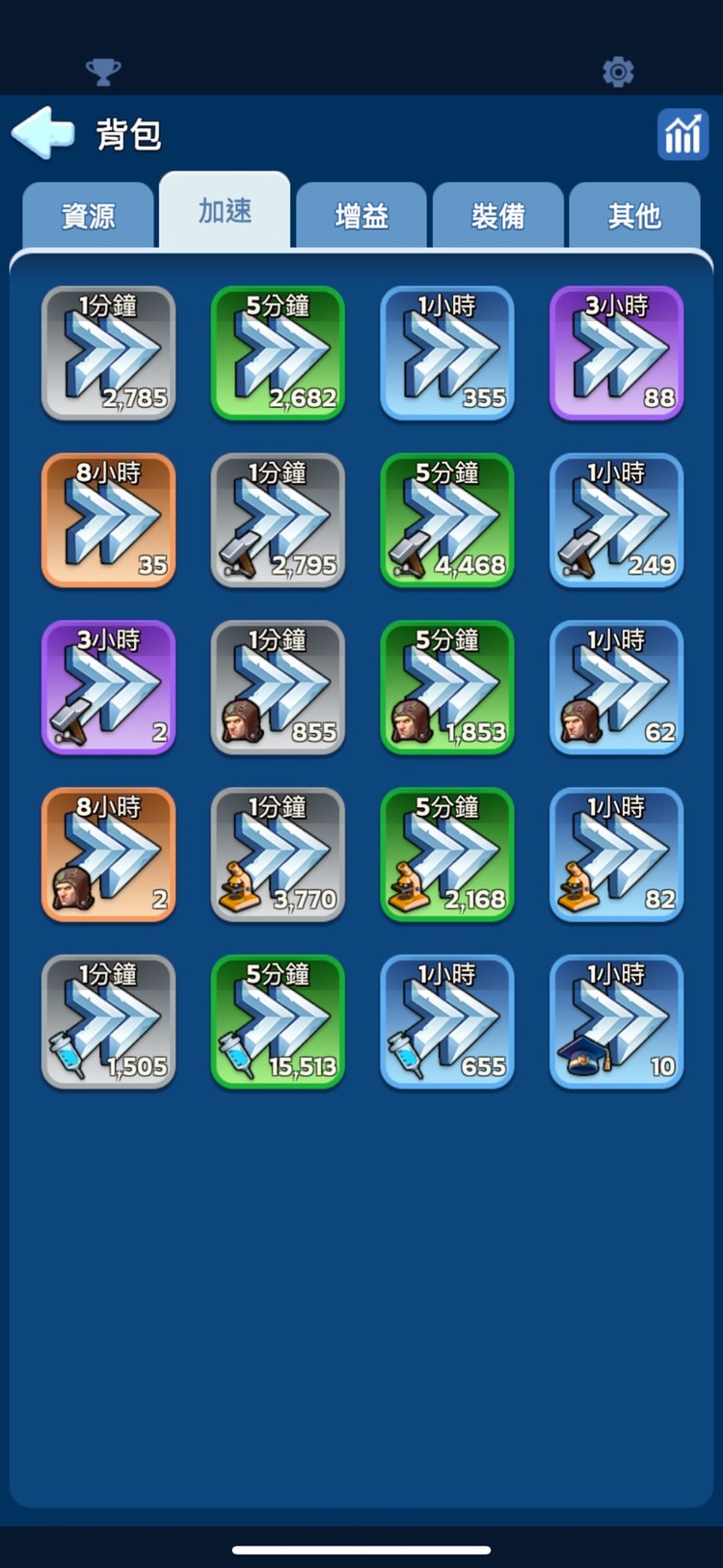Viewport: 723px width, 1568px height.
Task: Select the 5分鐘 soldier speedup with 1,853
Action: pyautogui.click(x=447, y=687)
